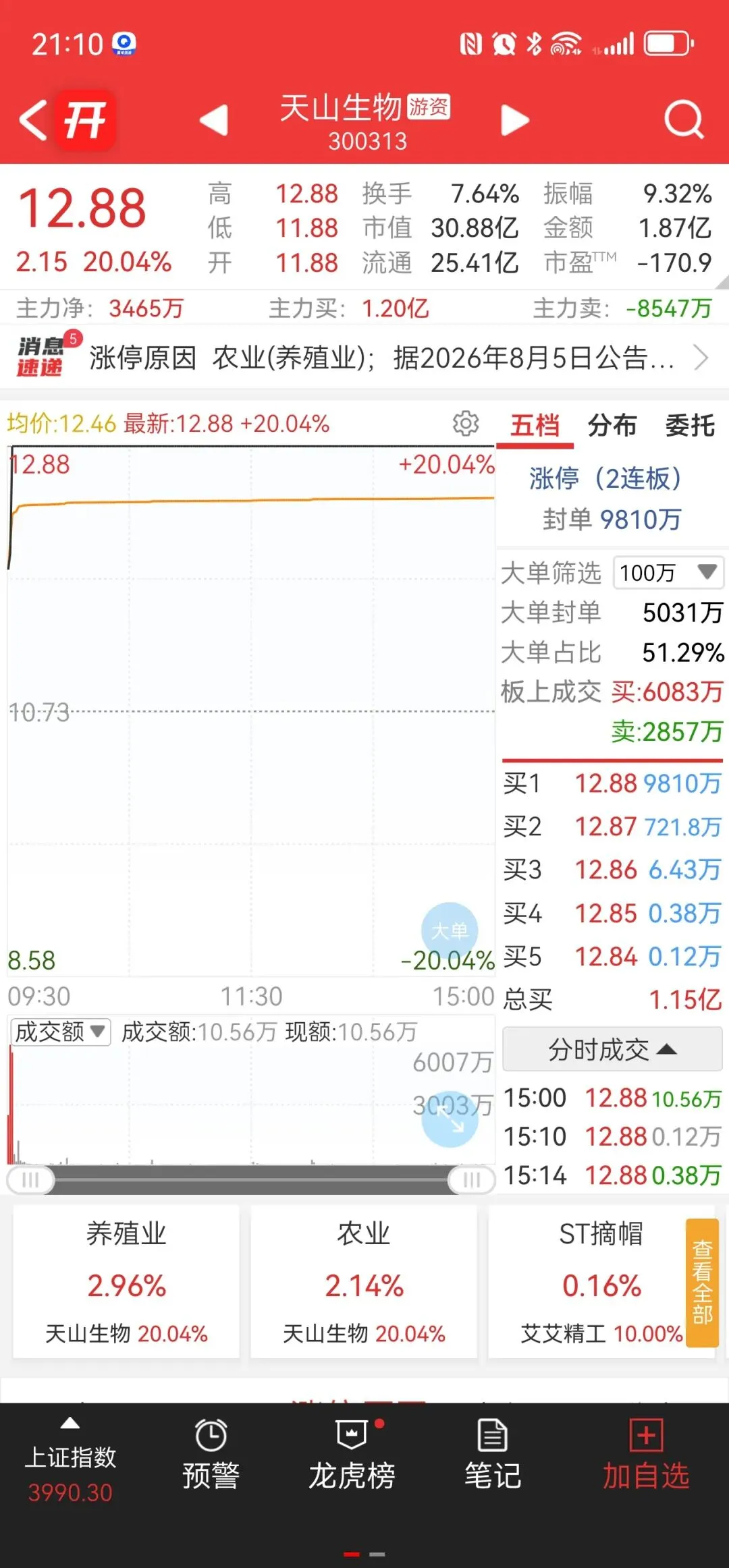Switch to the 委托 tab
Image resolution: width=729 pixels, height=1568 pixels.
[x=690, y=426]
